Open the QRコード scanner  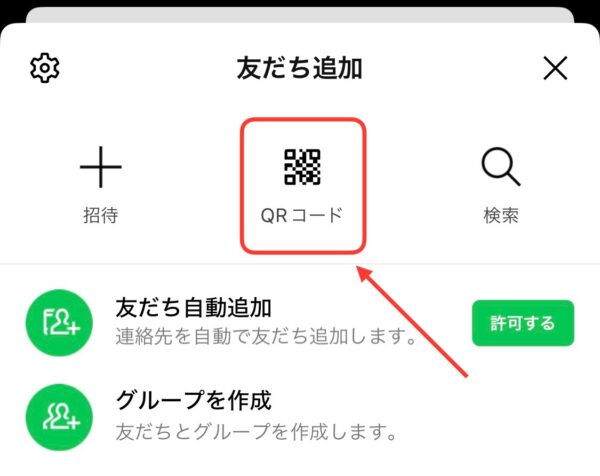303,184
